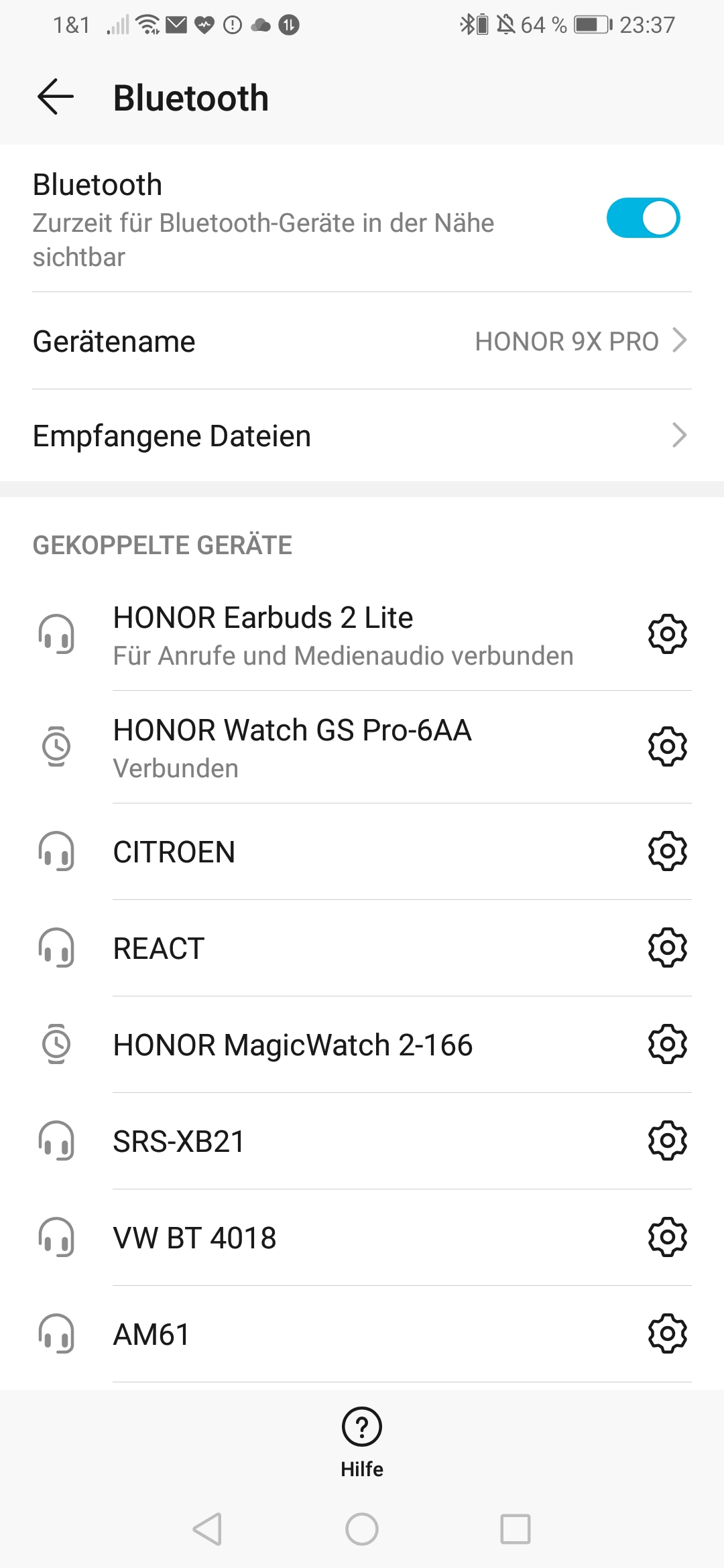The image size is (724, 1568).
Task: Select the VW BT 4018 paired device
Action: tap(268, 1236)
